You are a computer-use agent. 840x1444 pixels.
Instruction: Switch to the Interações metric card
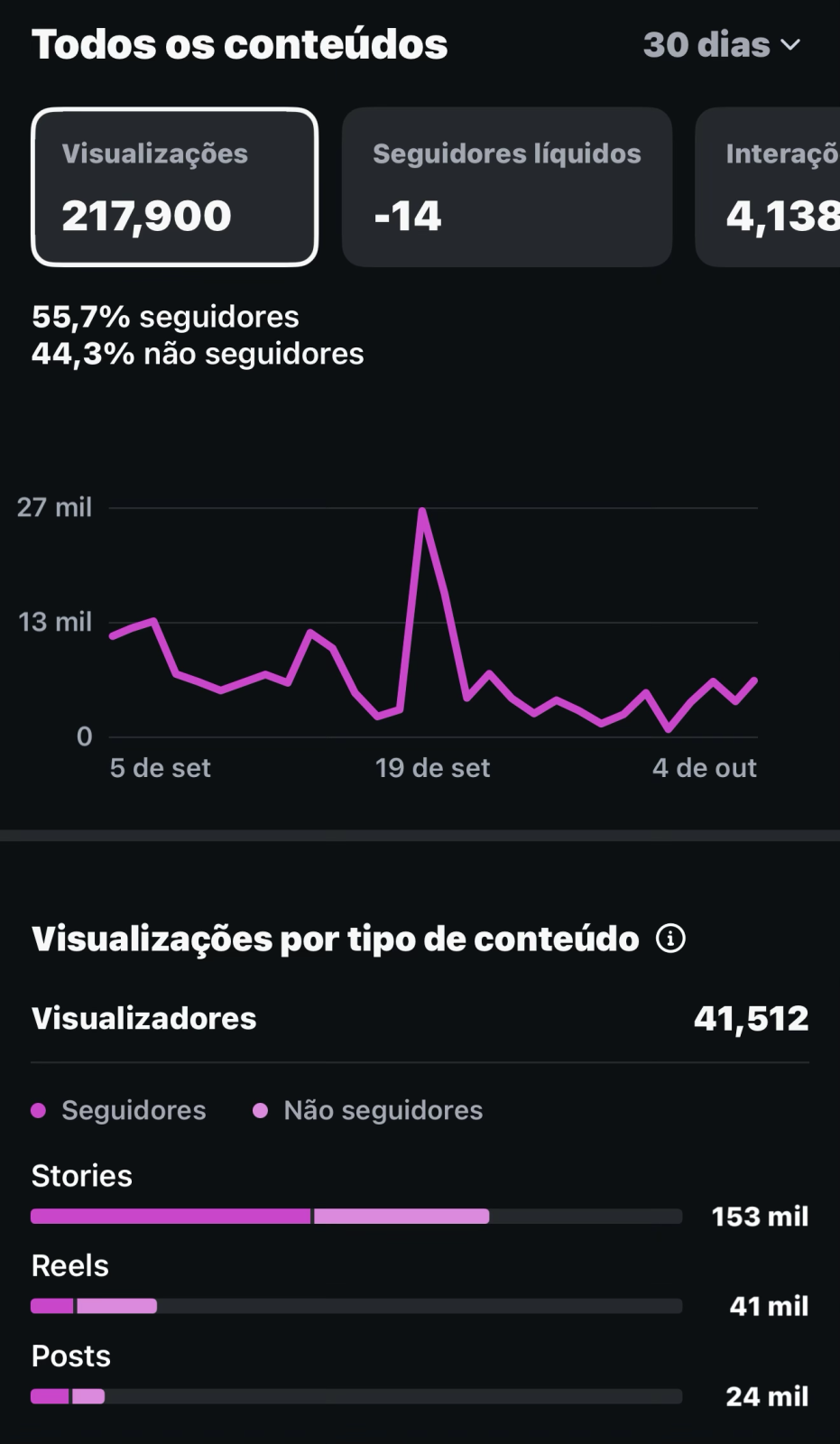[x=768, y=187]
